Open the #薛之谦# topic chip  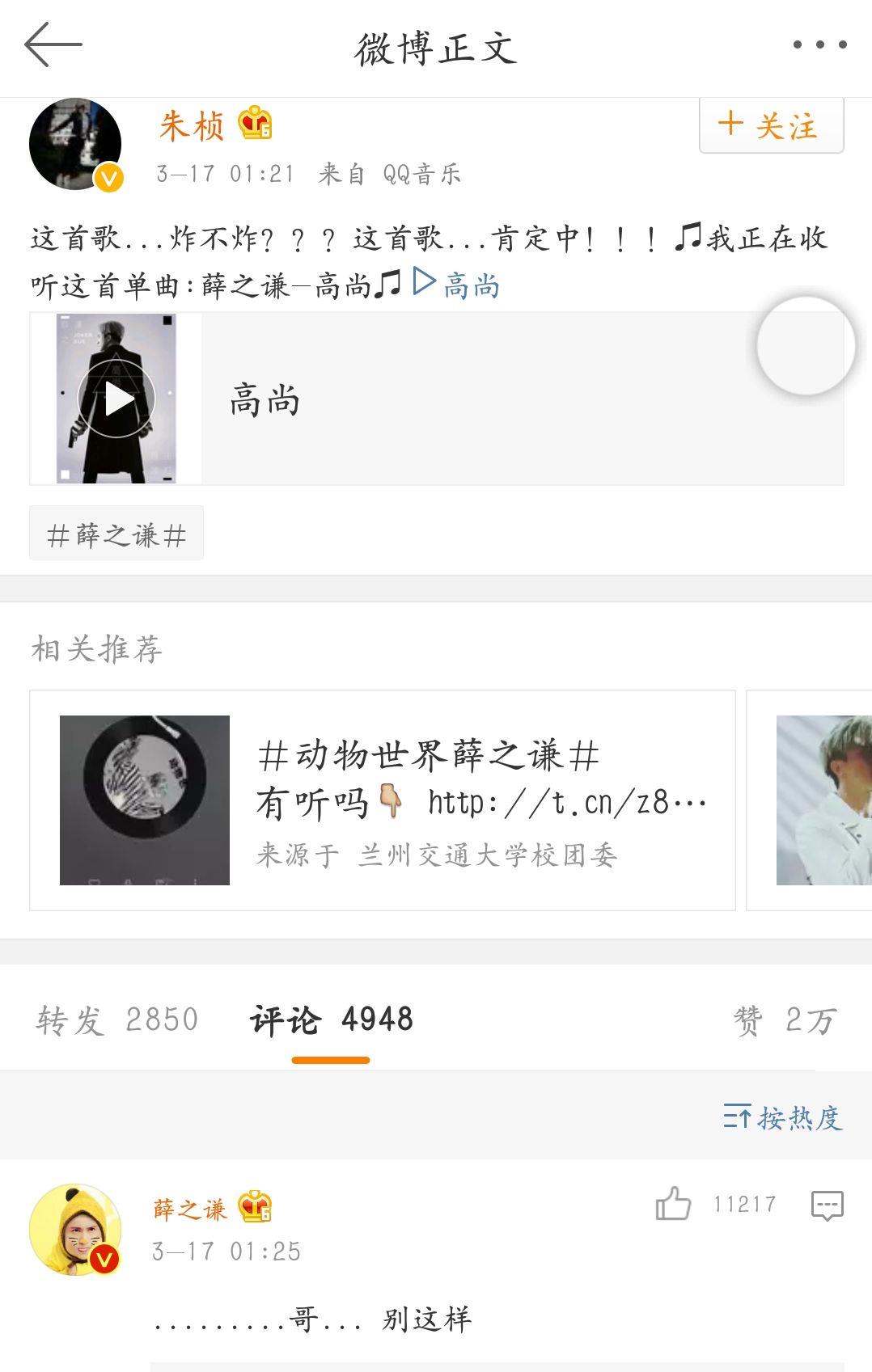click(116, 534)
